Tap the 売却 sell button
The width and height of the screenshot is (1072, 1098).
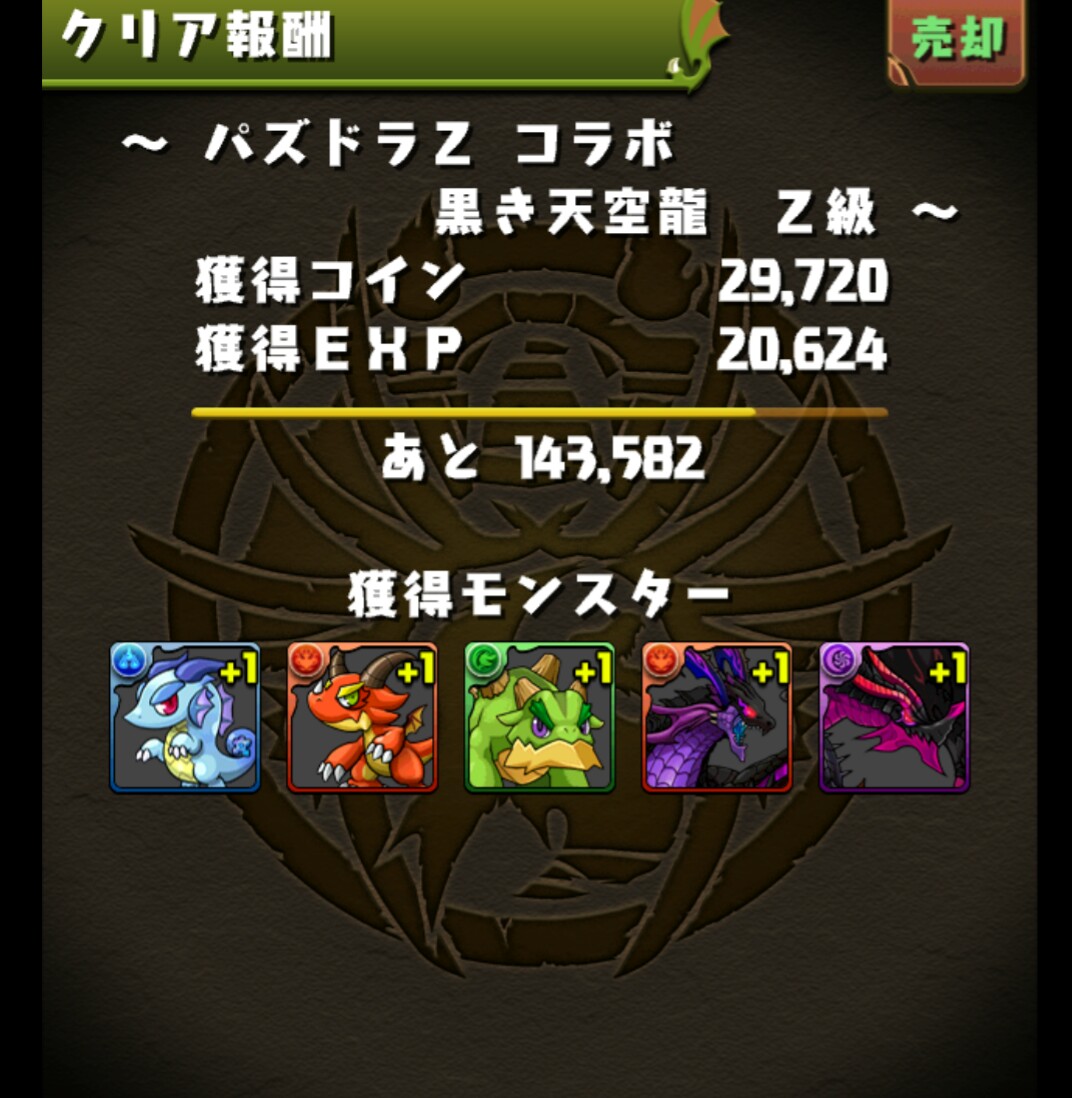[x=957, y=42]
